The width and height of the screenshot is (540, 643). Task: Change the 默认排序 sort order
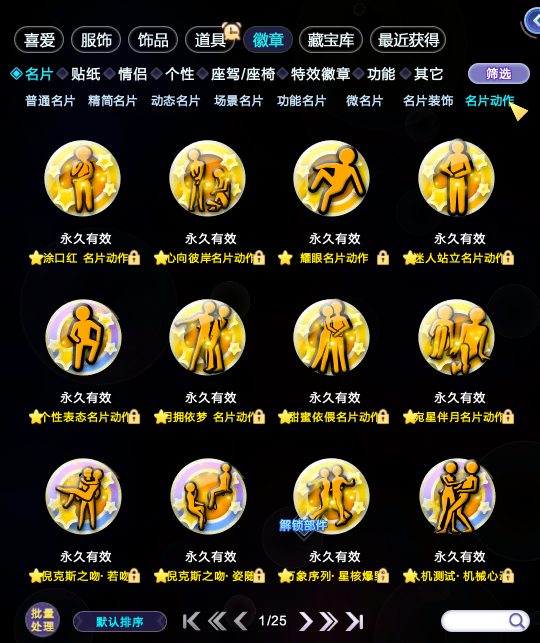click(x=120, y=622)
